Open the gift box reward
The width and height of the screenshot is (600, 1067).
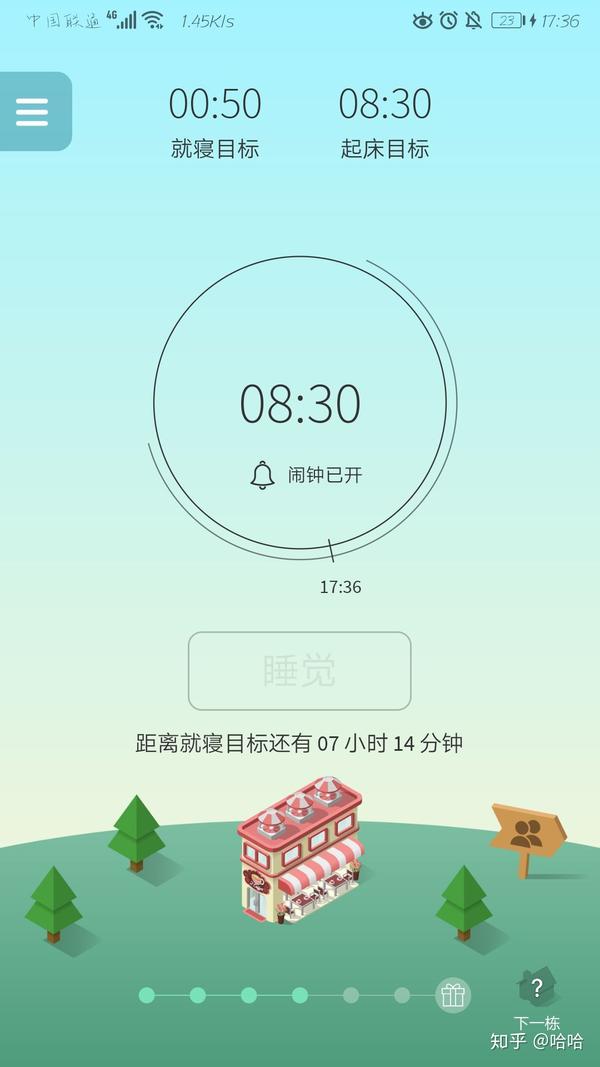[452, 996]
